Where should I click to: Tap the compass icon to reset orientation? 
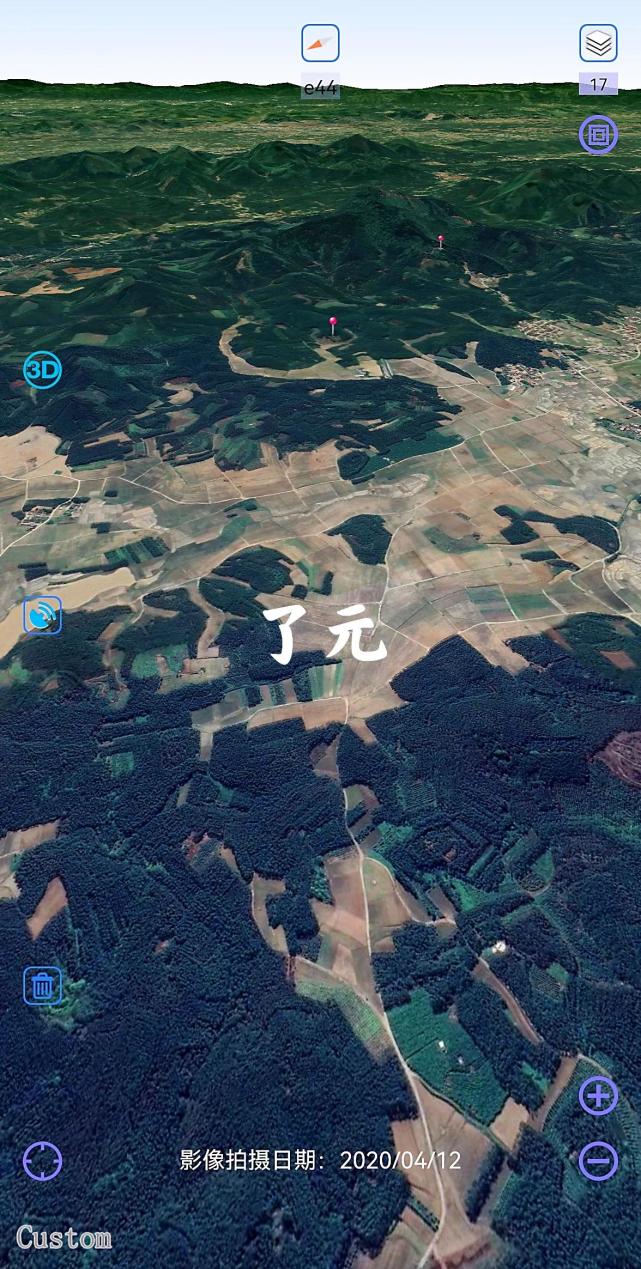click(320, 43)
